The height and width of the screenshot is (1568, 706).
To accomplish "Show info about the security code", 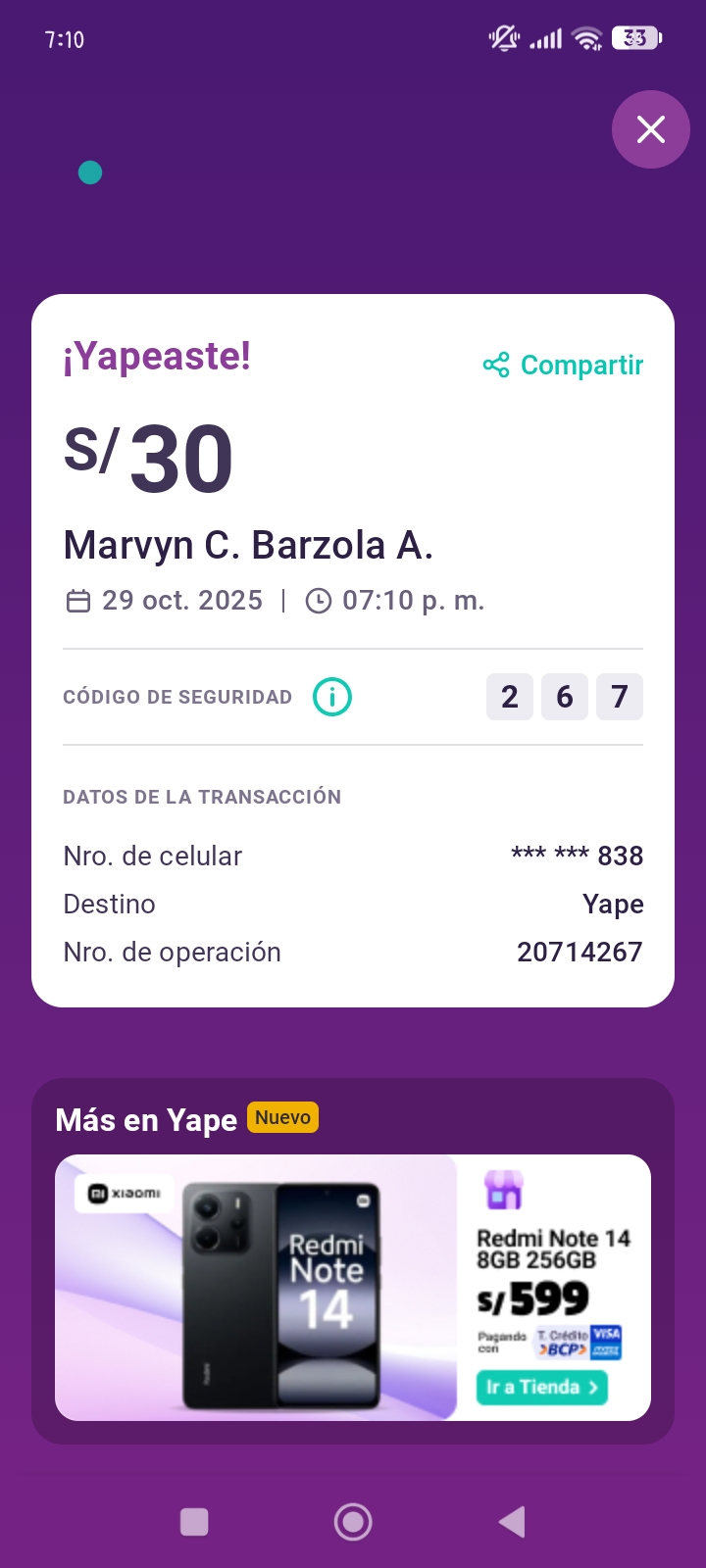I will pos(332,697).
